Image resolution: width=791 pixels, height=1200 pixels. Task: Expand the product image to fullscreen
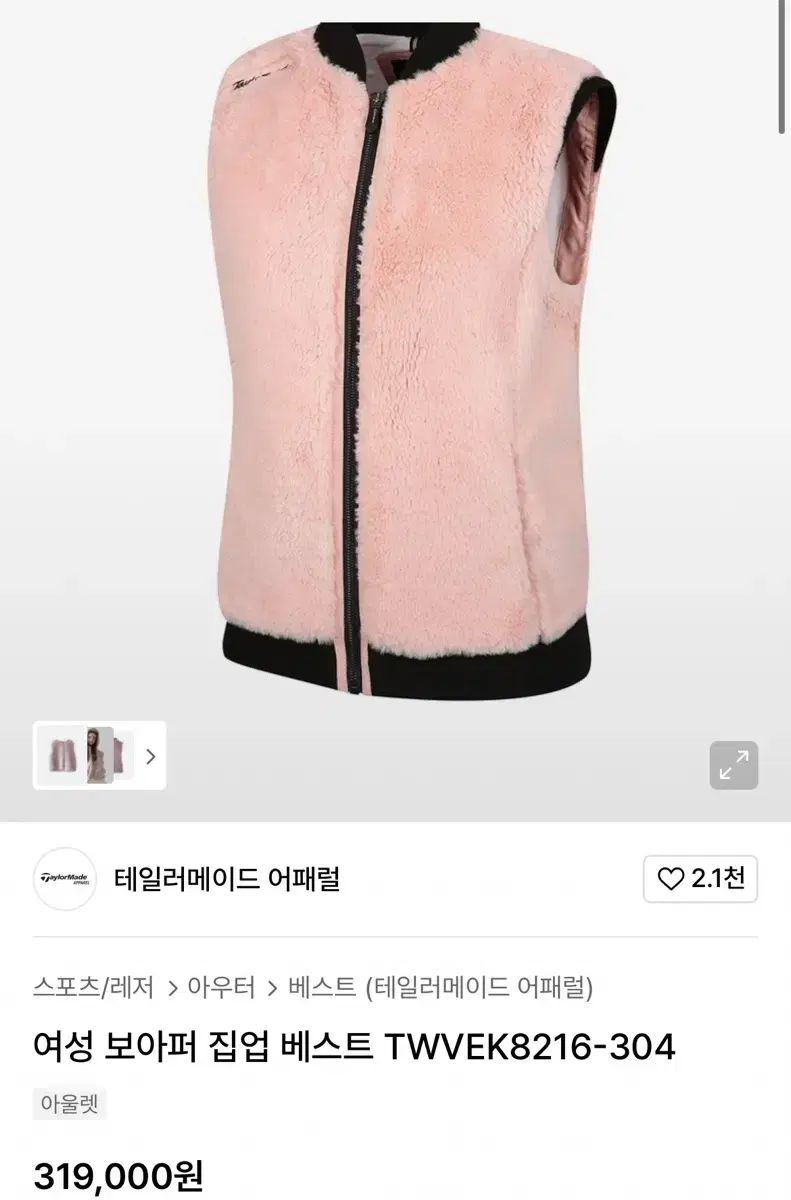tap(734, 765)
